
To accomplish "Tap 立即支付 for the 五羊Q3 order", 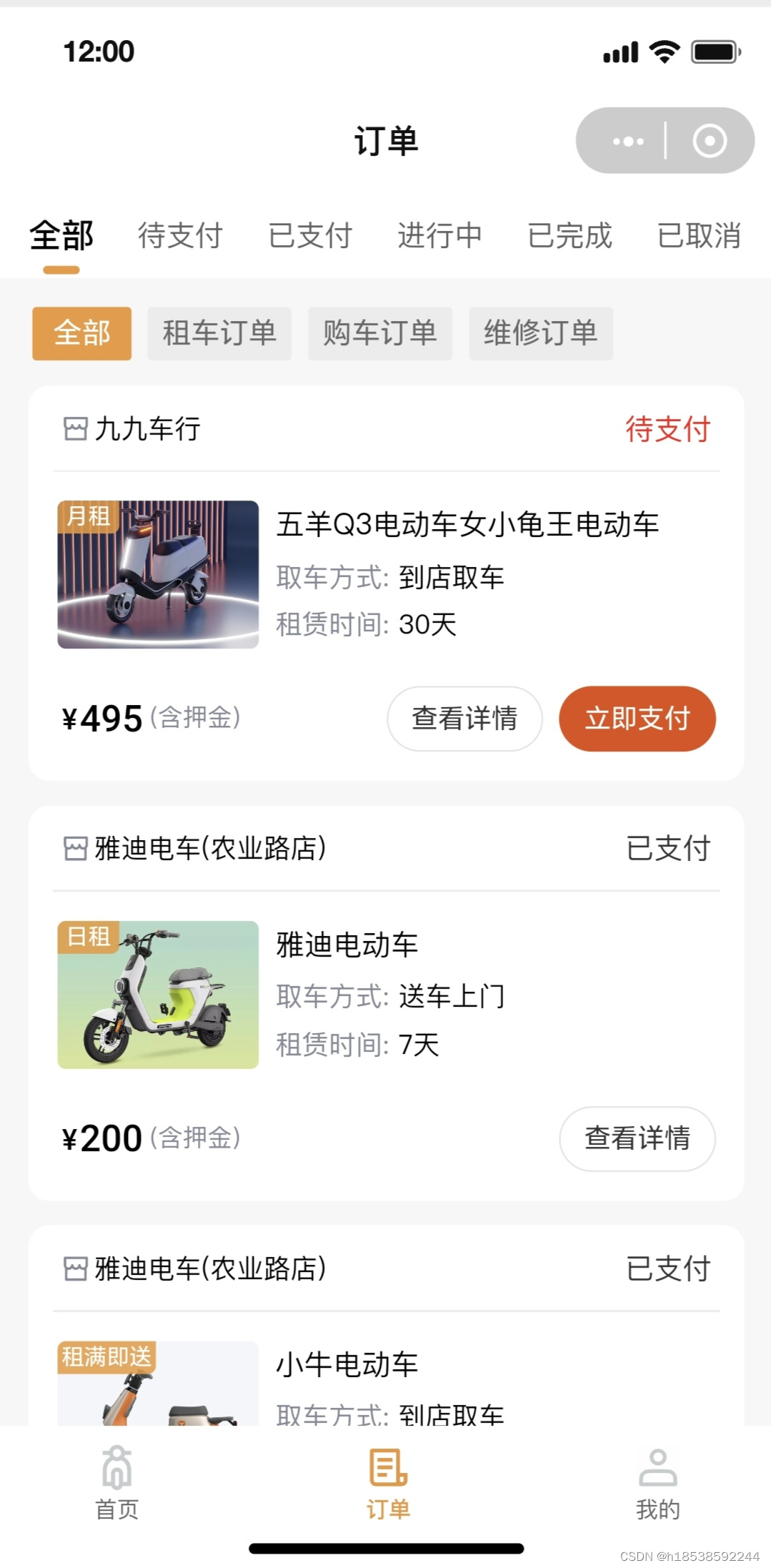I will (x=637, y=719).
